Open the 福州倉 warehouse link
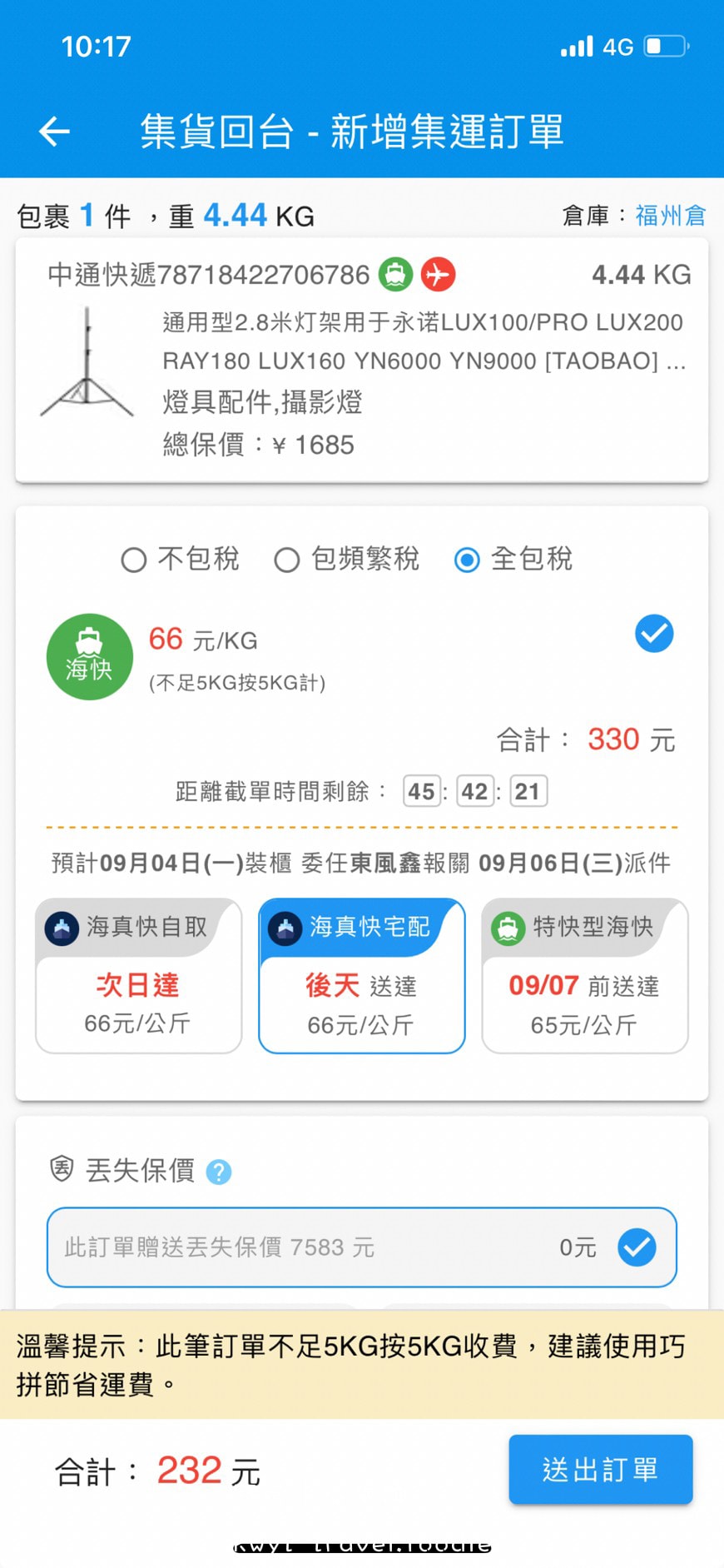This screenshot has height=1568, width=724. (x=670, y=216)
